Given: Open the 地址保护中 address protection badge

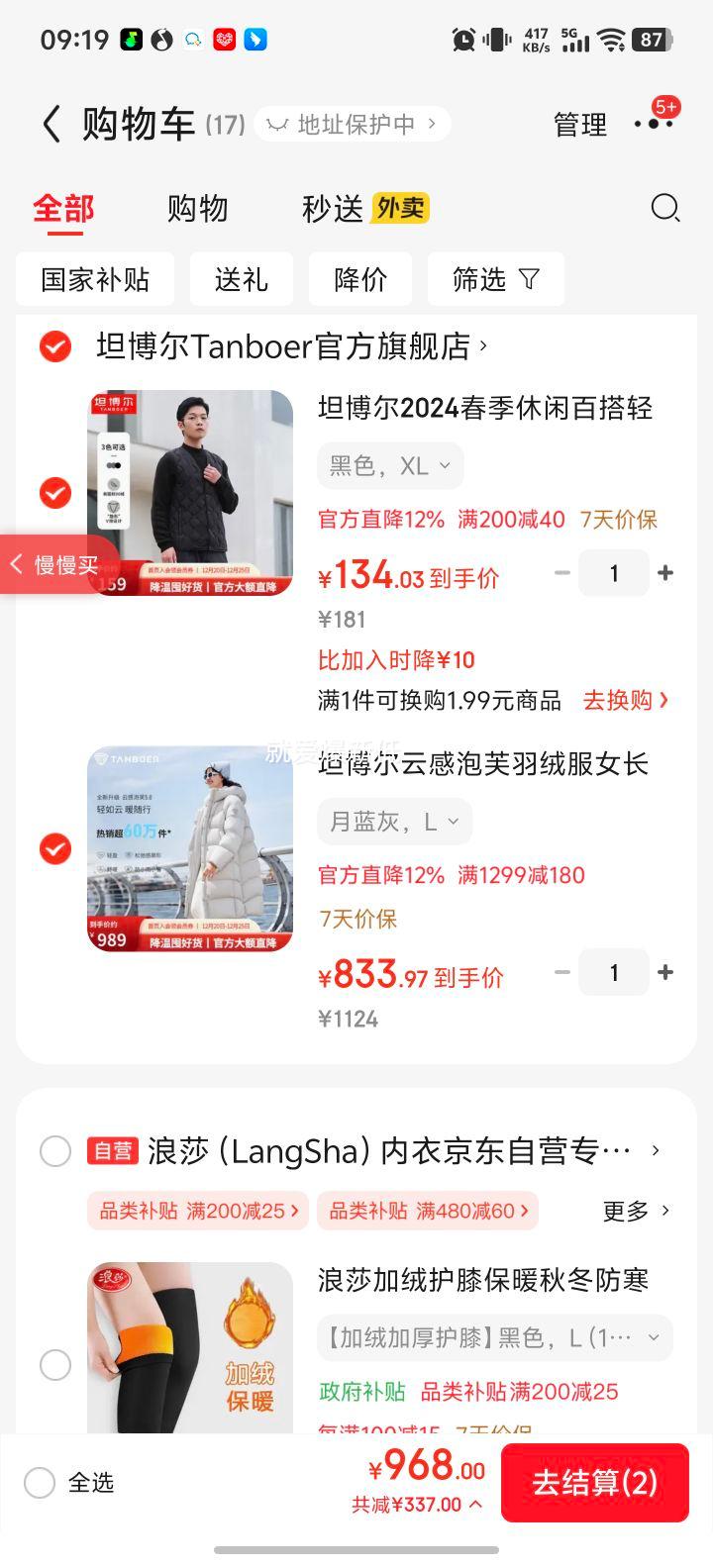Looking at the screenshot, I should pos(351,125).
